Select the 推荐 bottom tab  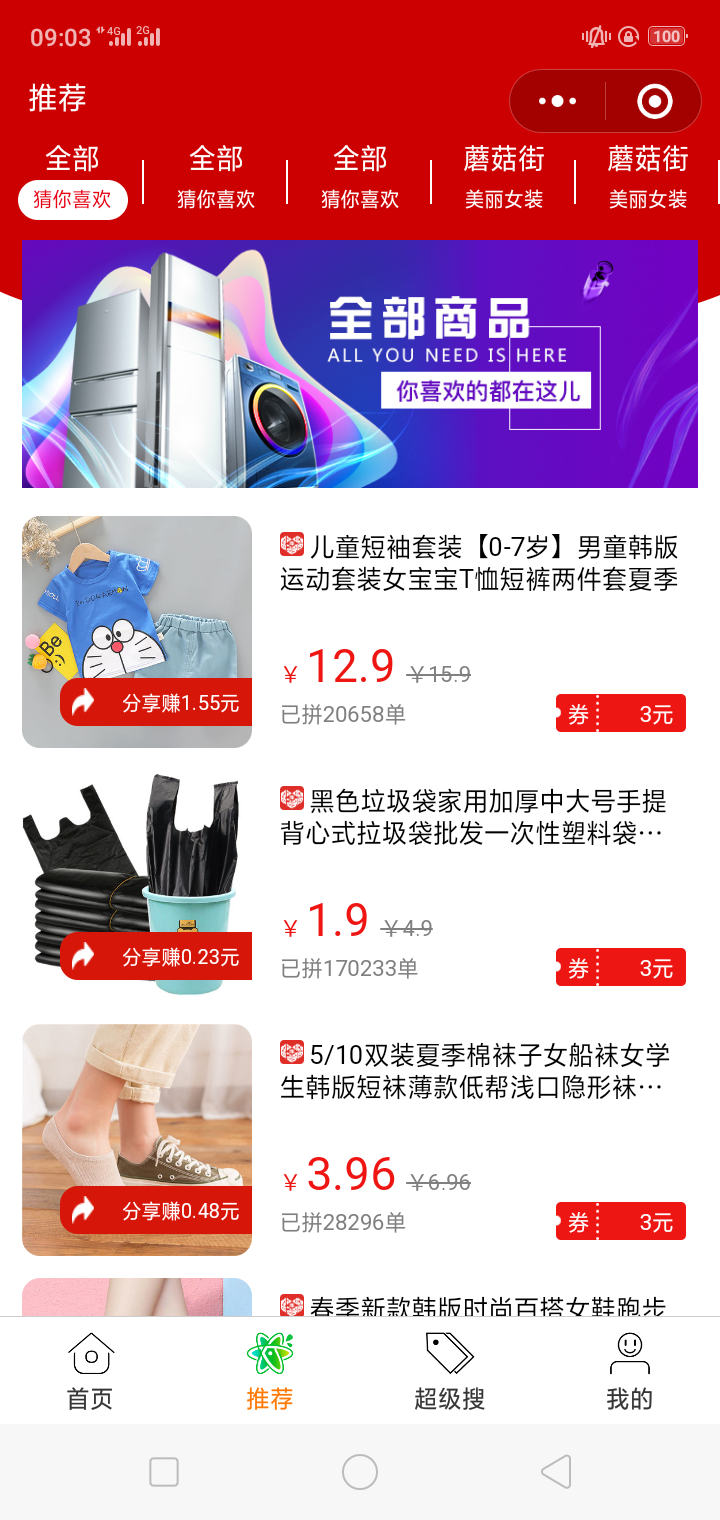270,1371
